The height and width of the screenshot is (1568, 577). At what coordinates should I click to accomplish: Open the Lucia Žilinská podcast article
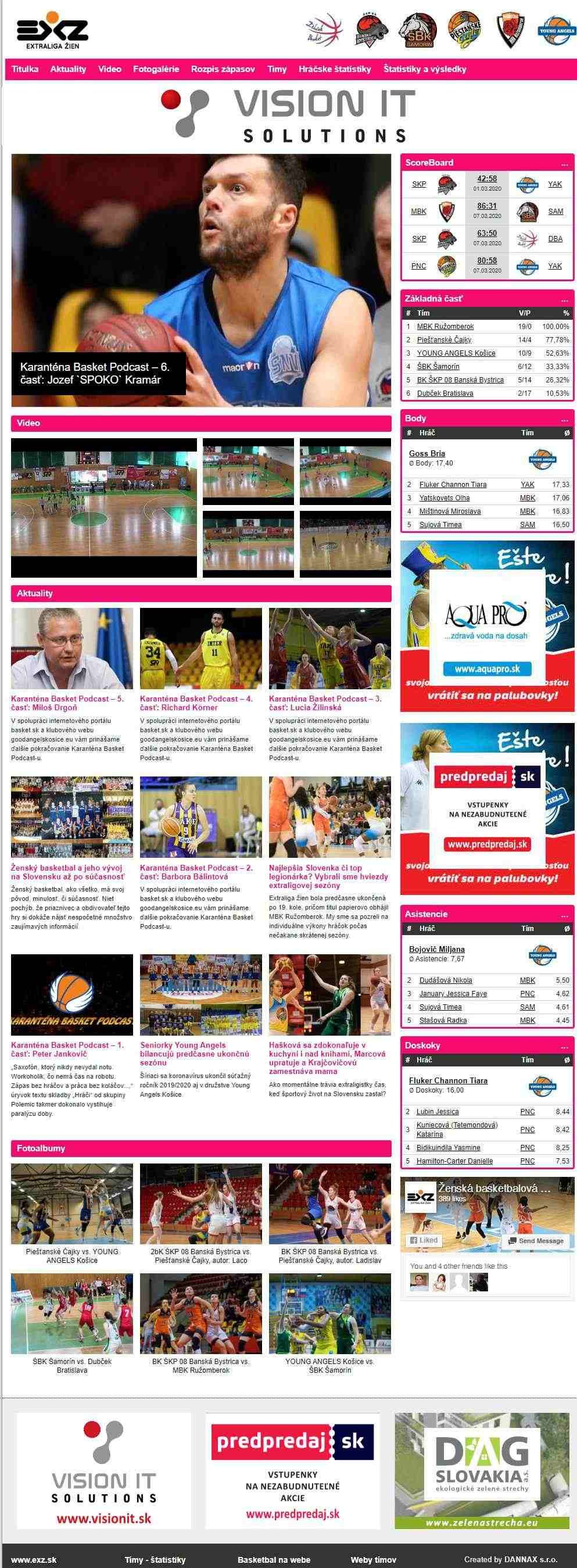click(x=325, y=703)
